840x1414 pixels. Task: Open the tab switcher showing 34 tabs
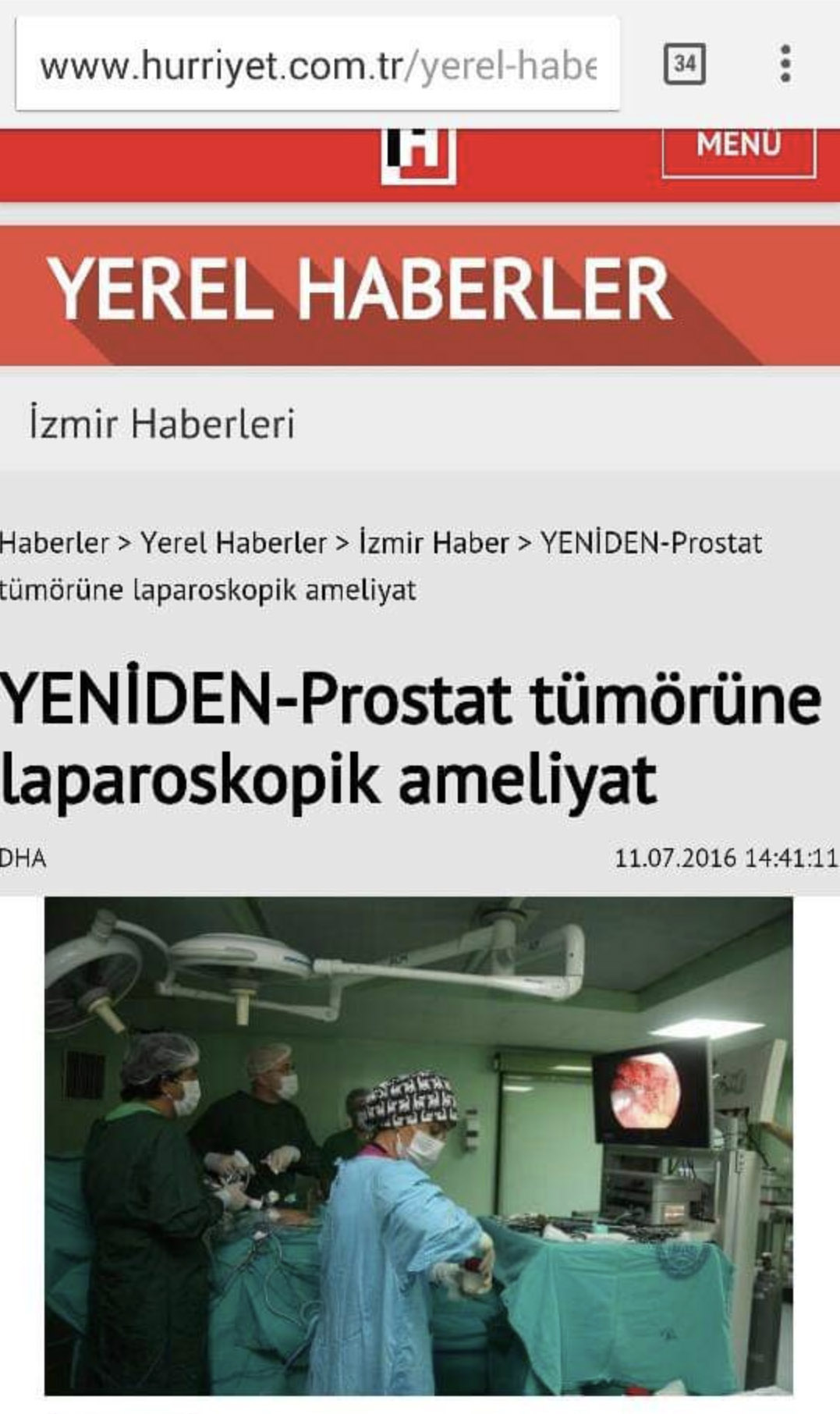pos(685,64)
